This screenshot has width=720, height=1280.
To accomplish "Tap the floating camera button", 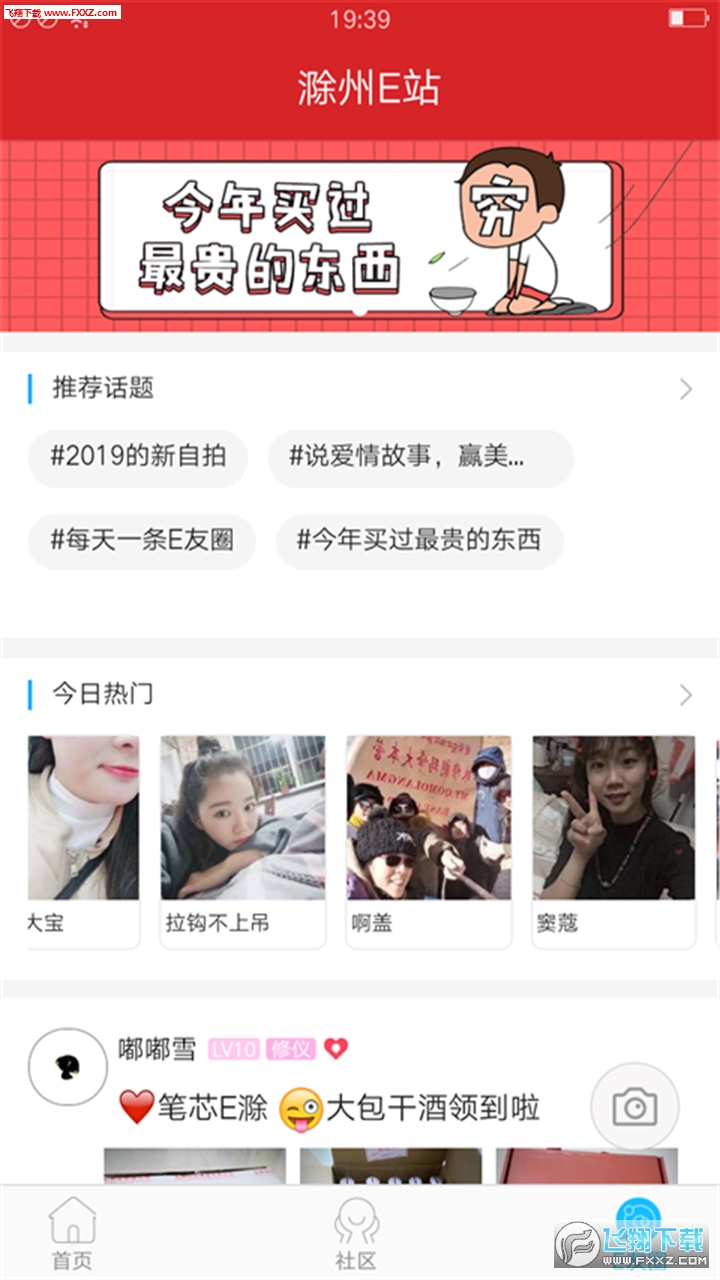I will [x=634, y=1107].
